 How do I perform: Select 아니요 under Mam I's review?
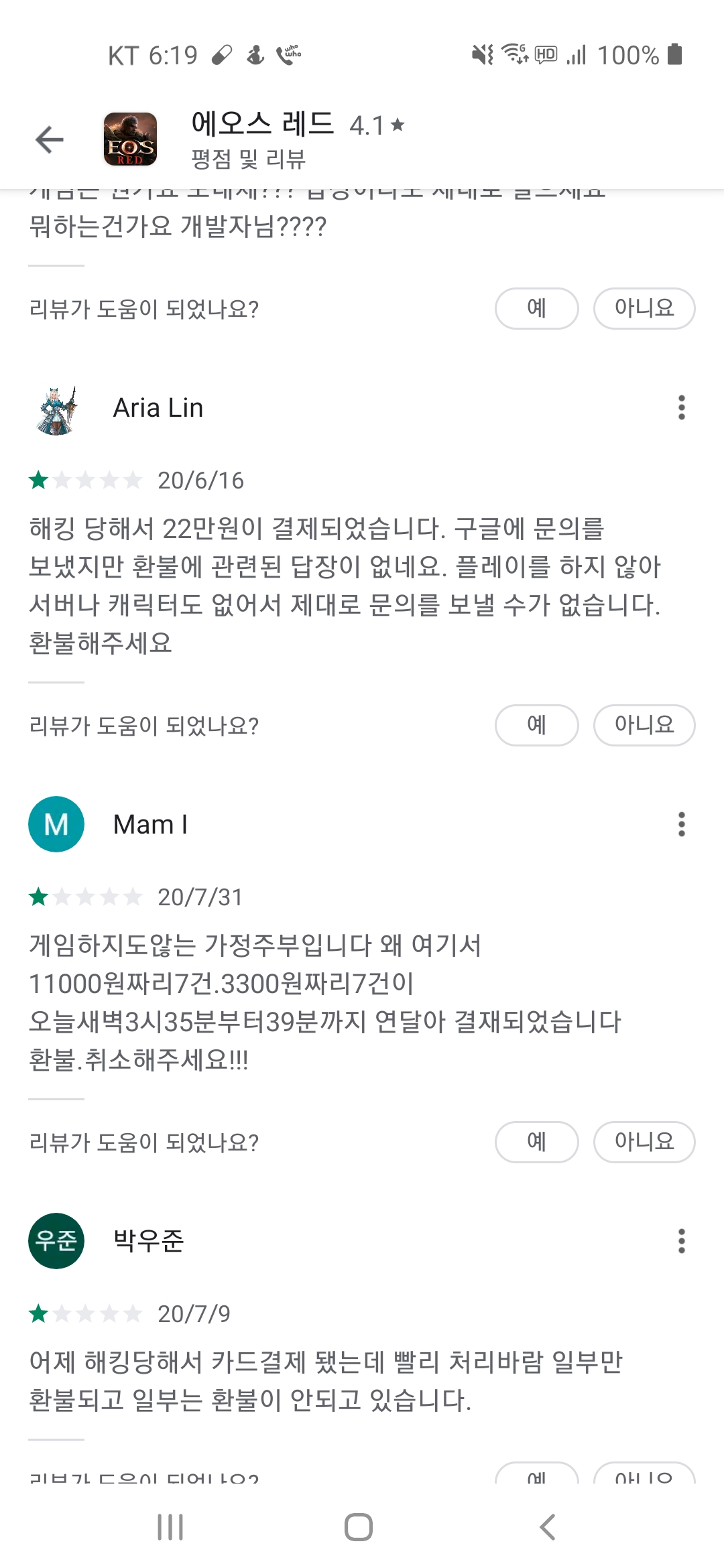(644, 1142)
